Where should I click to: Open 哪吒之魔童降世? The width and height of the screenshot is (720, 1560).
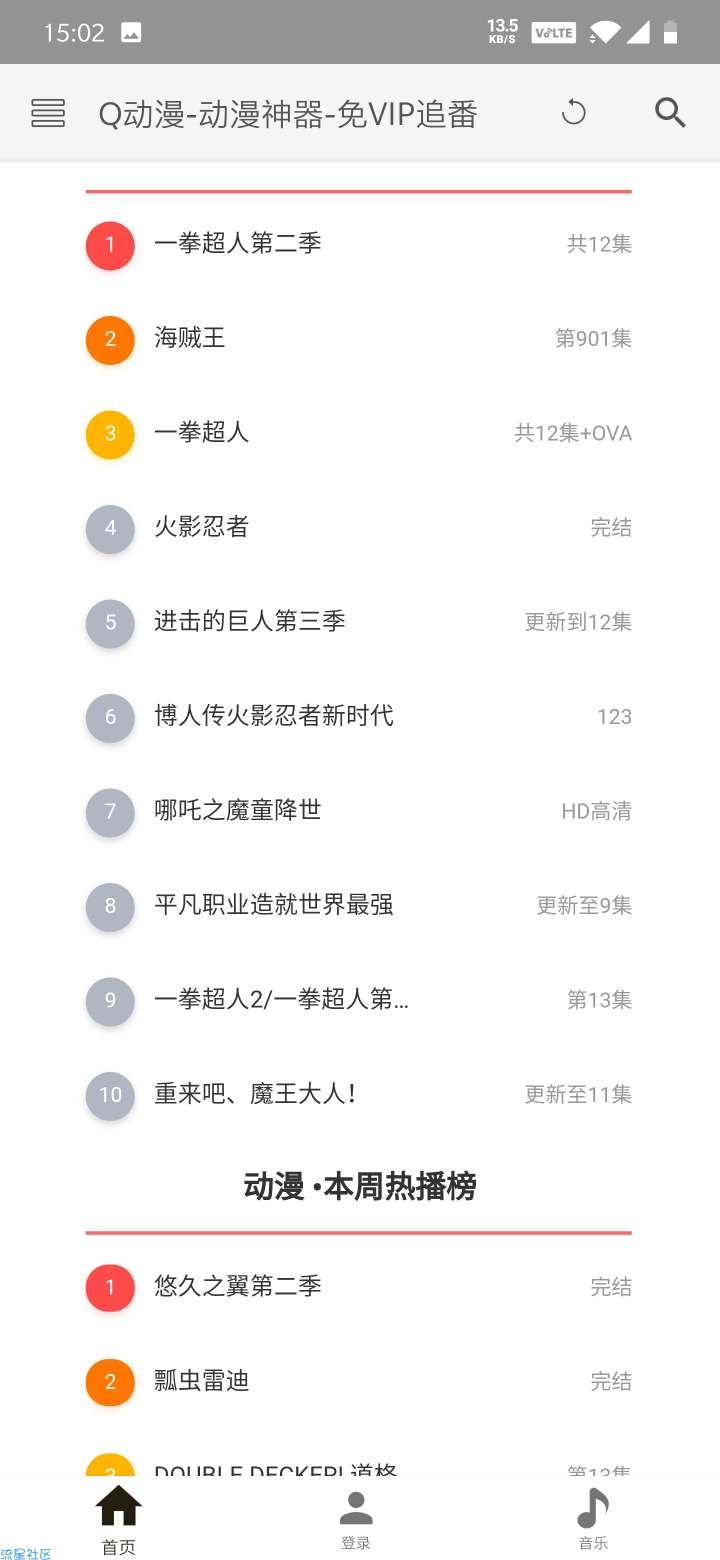[359, 811]
